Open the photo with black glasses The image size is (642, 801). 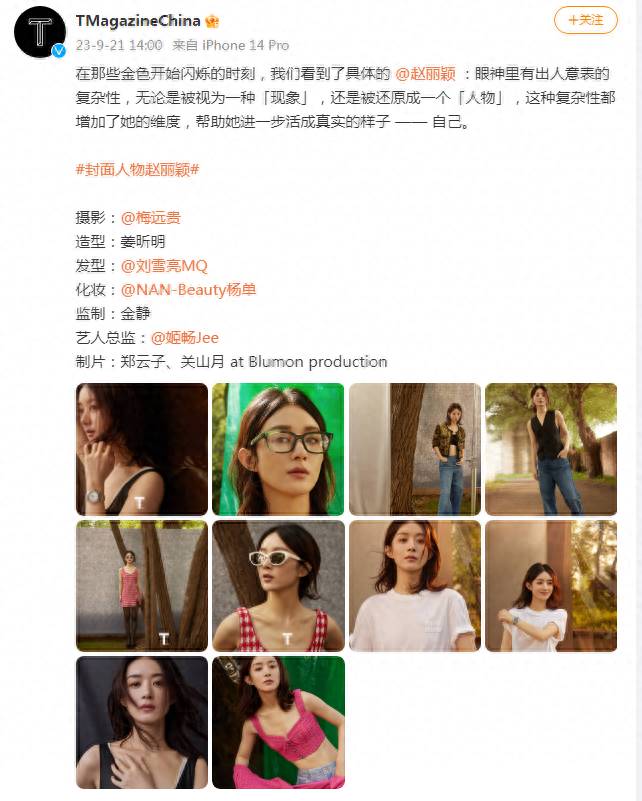coord(278,449)
